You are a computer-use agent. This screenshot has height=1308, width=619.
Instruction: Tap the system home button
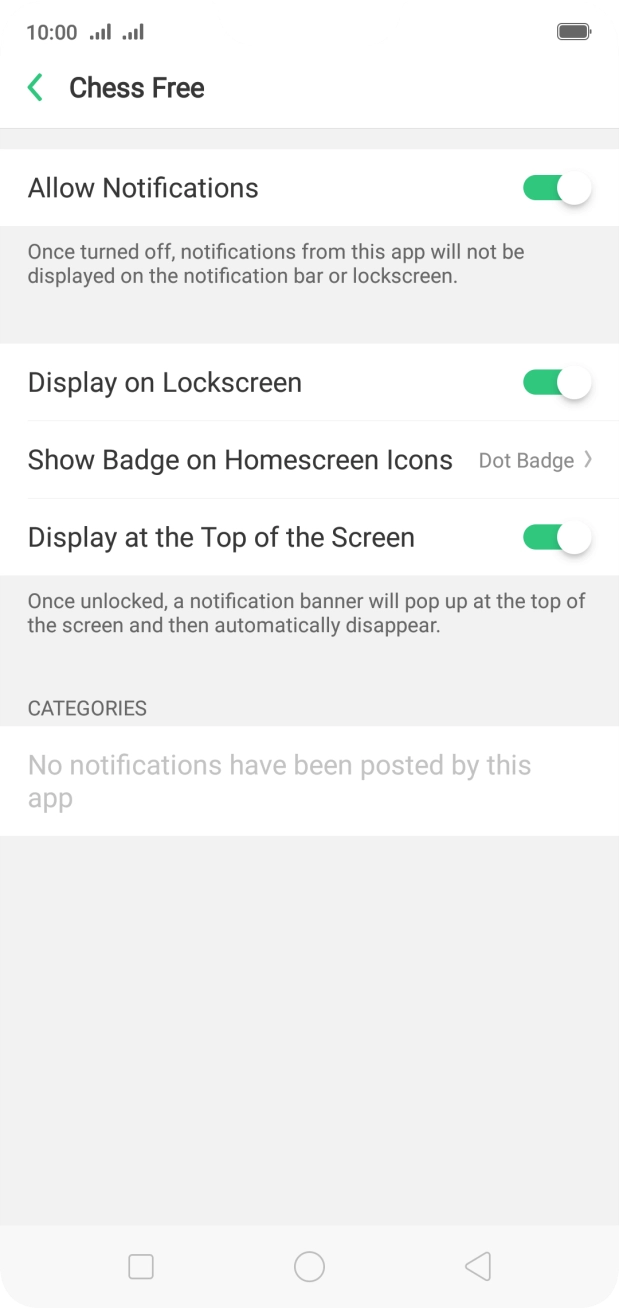pyautogui.click(x=309, y=1267)
